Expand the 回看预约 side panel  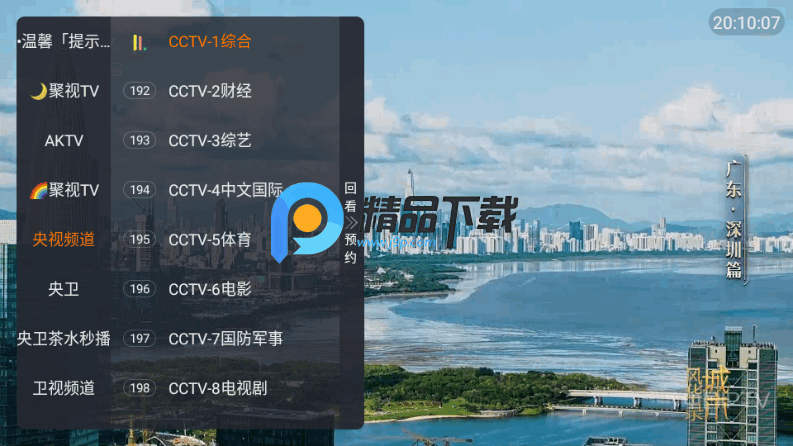point(350,222)
